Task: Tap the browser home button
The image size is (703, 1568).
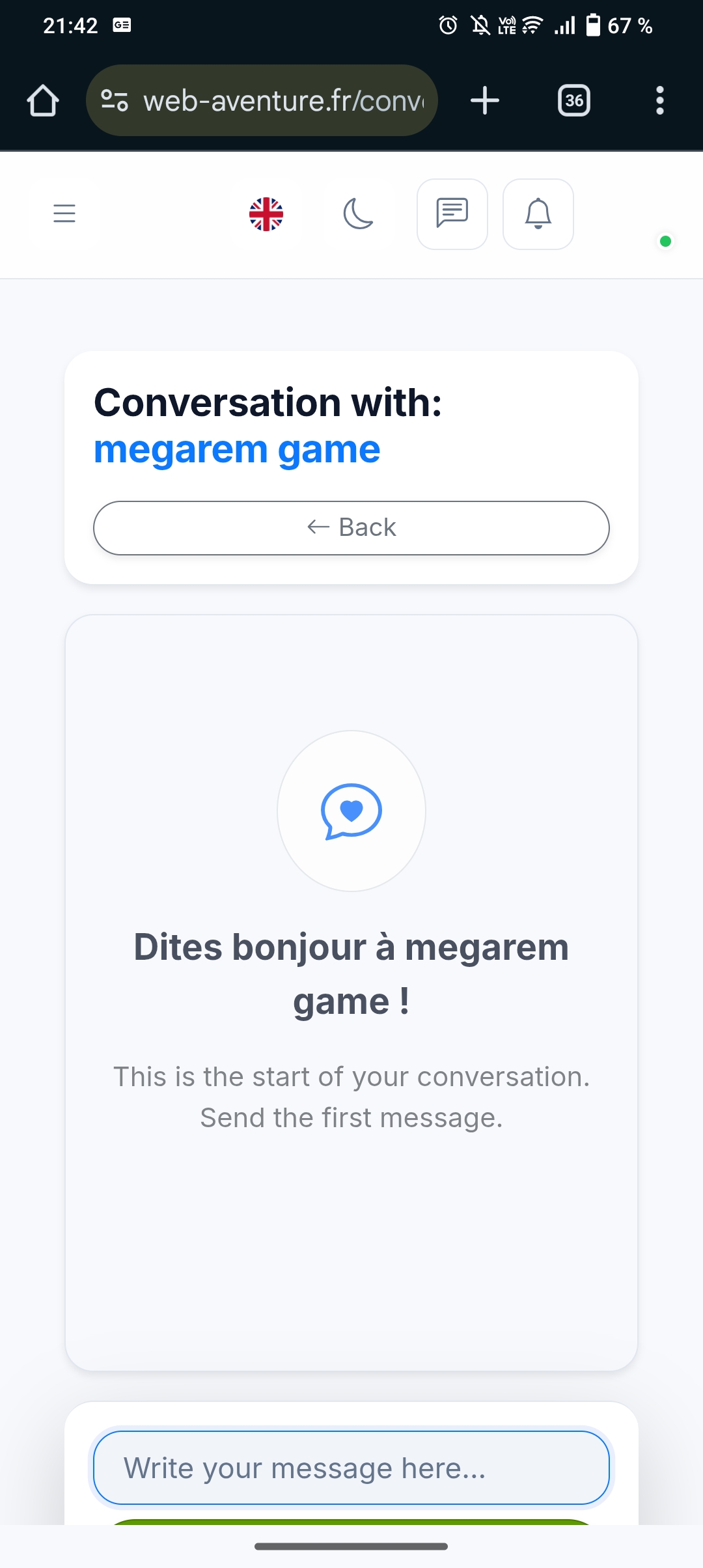Action: (43, 101)
